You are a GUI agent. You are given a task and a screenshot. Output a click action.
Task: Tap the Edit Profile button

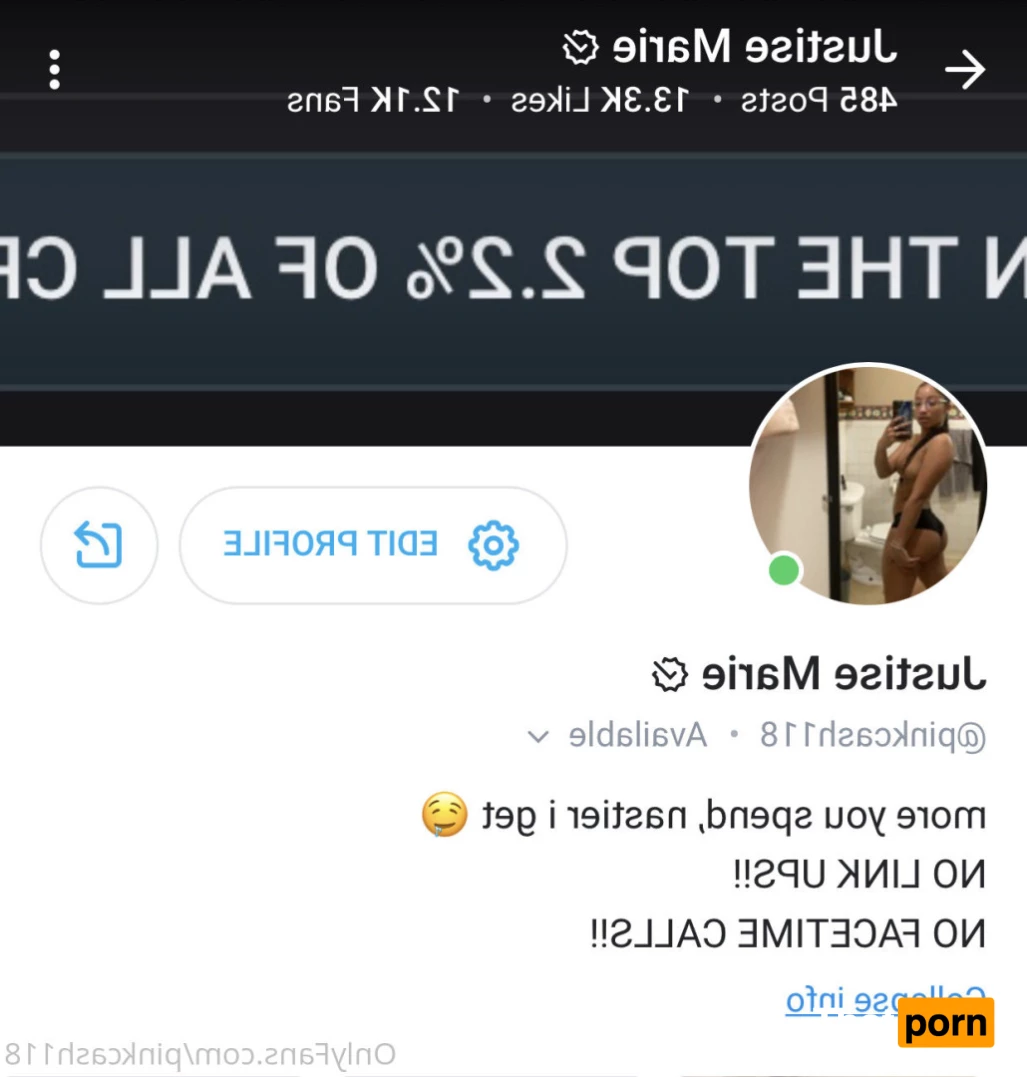[x=373, y=545]
